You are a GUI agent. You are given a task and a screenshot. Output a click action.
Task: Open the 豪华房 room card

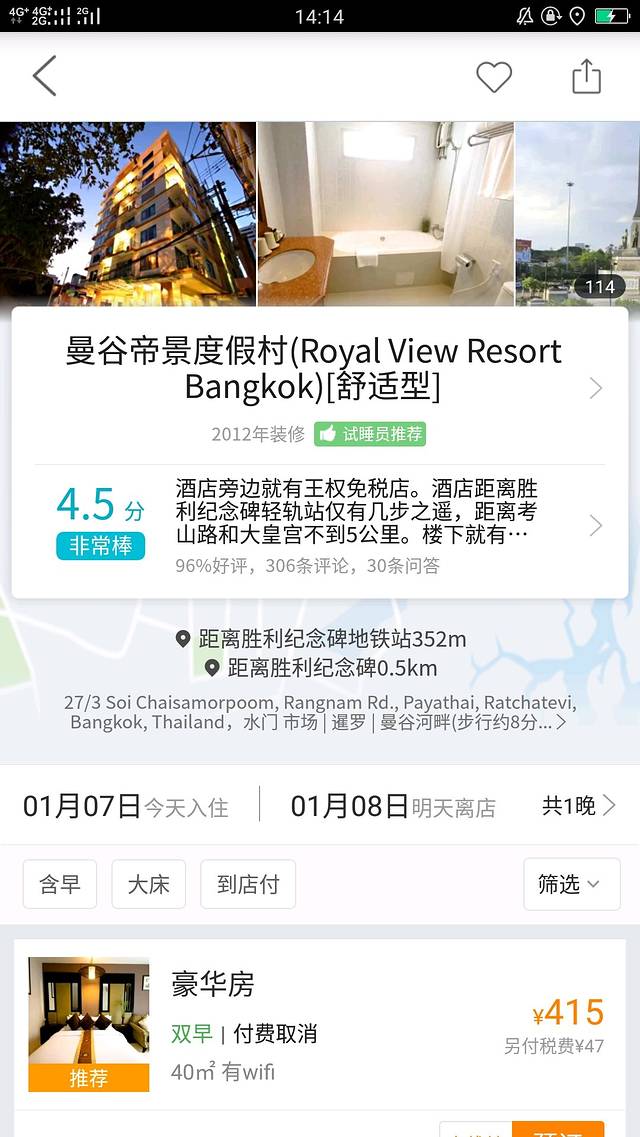320,1025
